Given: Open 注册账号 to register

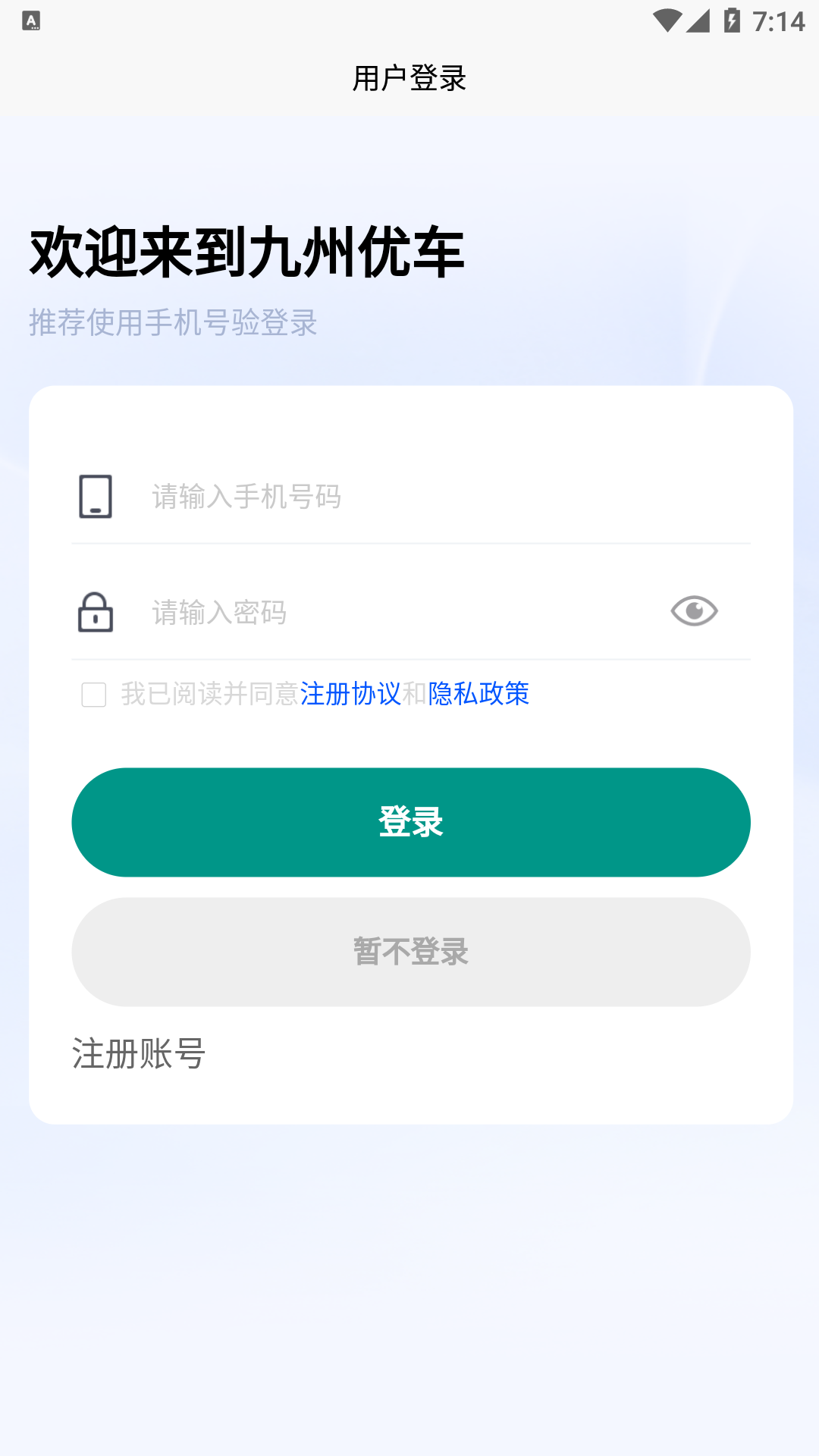Looking at the screenshot, I should (x=139, y=1054).
